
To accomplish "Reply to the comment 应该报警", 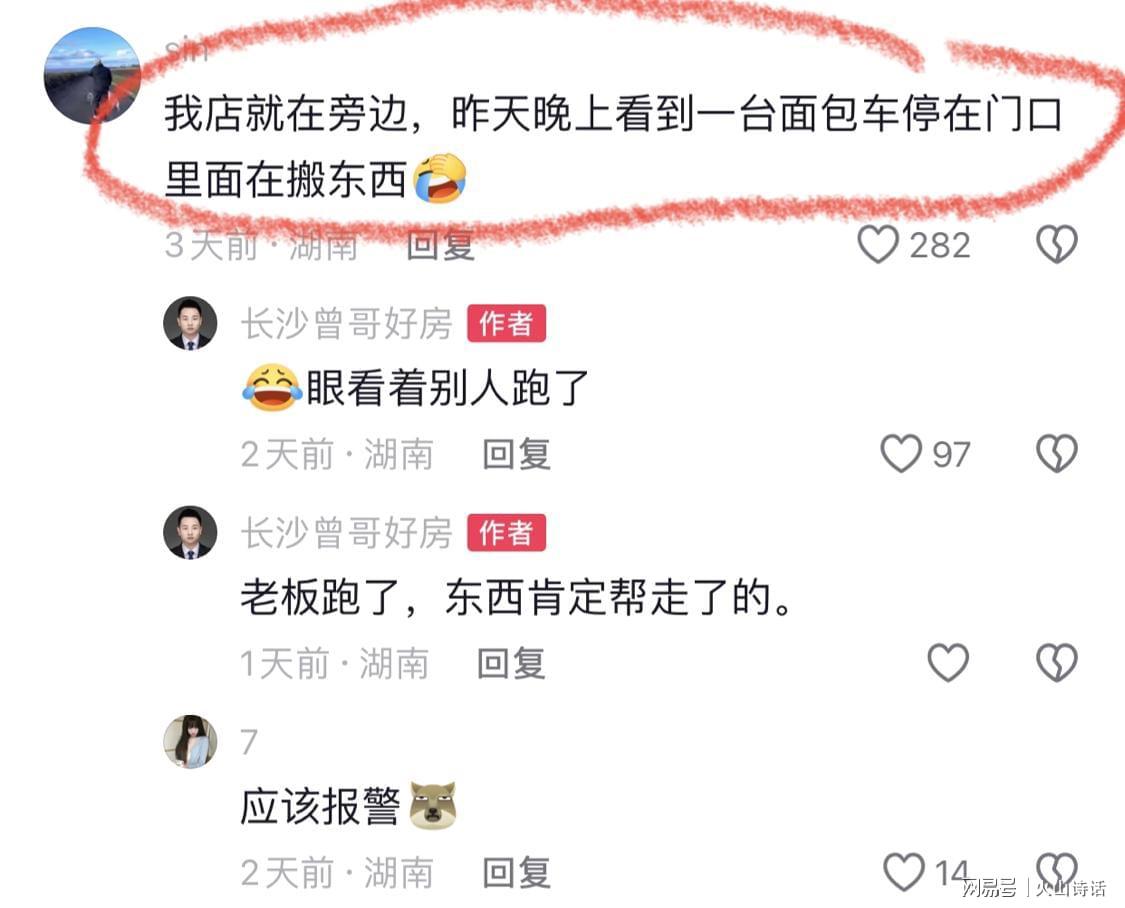I will pos(516,872).
